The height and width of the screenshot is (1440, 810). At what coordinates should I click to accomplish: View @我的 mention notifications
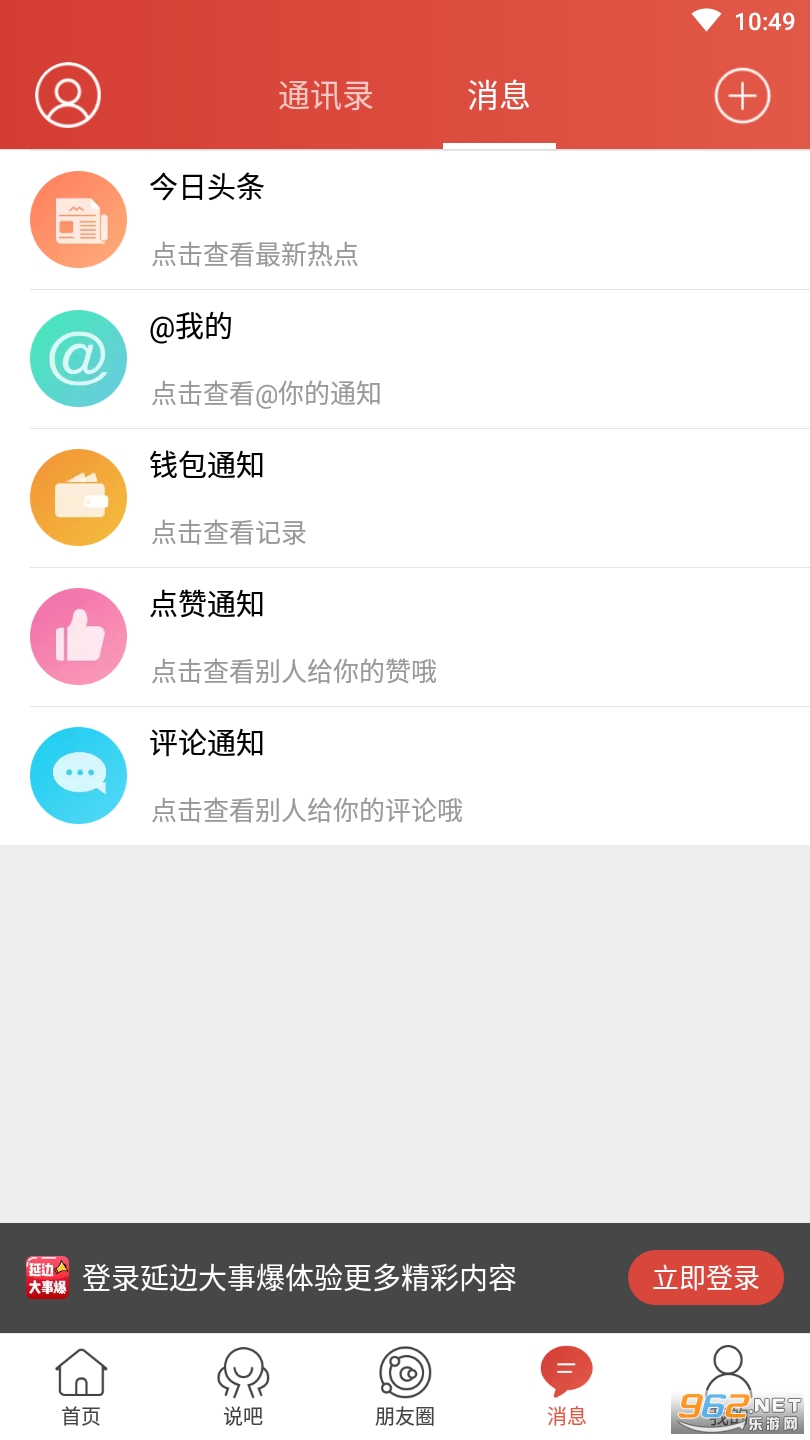(x=405, y=359)
